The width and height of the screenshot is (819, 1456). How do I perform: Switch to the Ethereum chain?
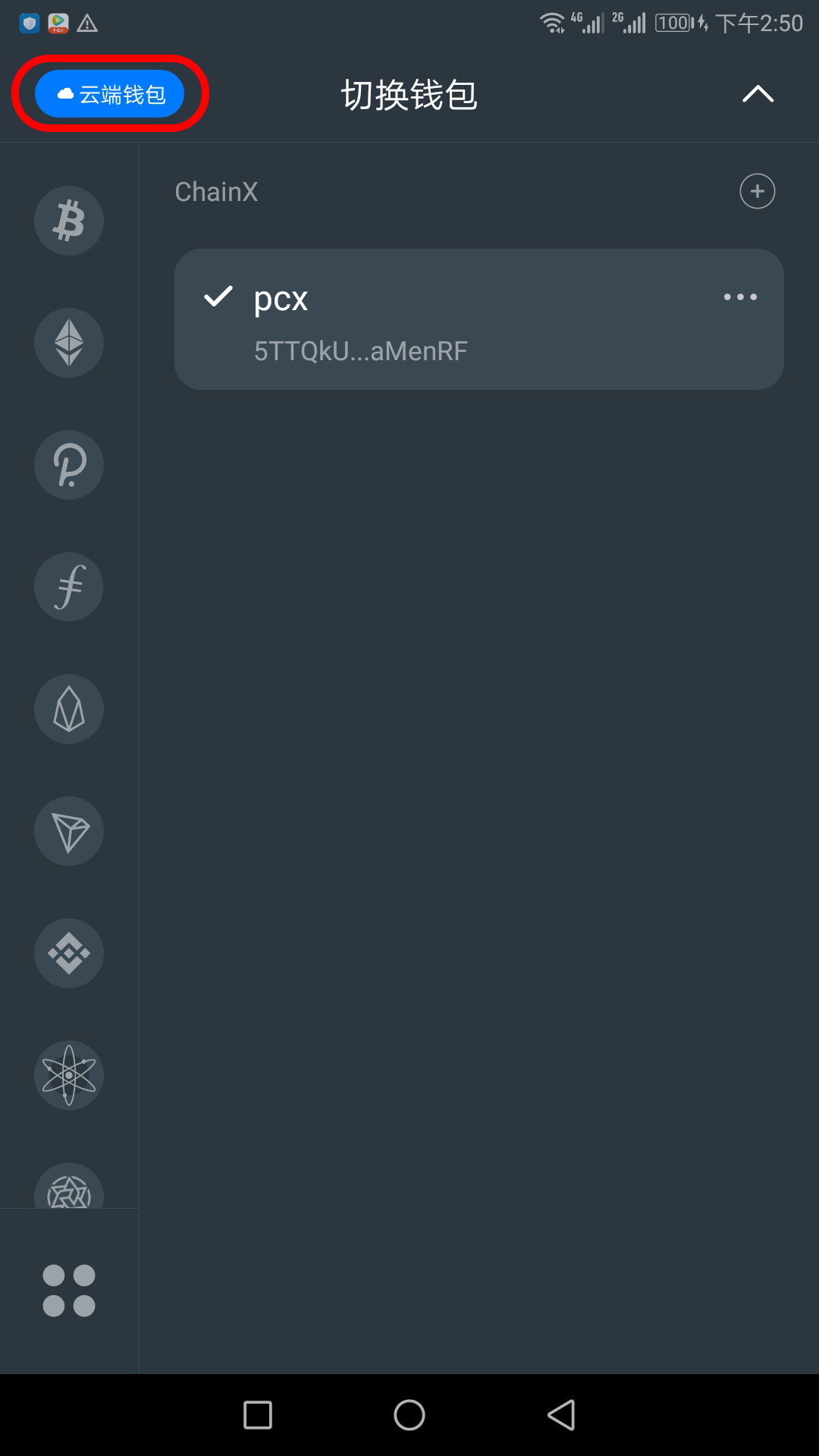(69, 343)
